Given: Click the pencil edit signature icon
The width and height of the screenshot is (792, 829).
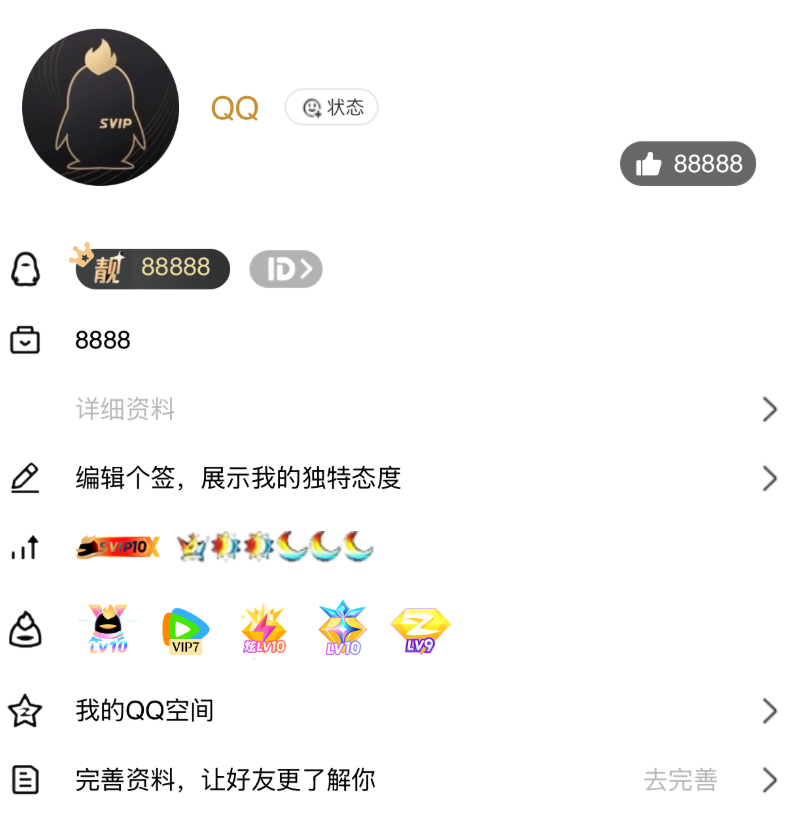Looking at the screenshot, I should pos(27,478).
